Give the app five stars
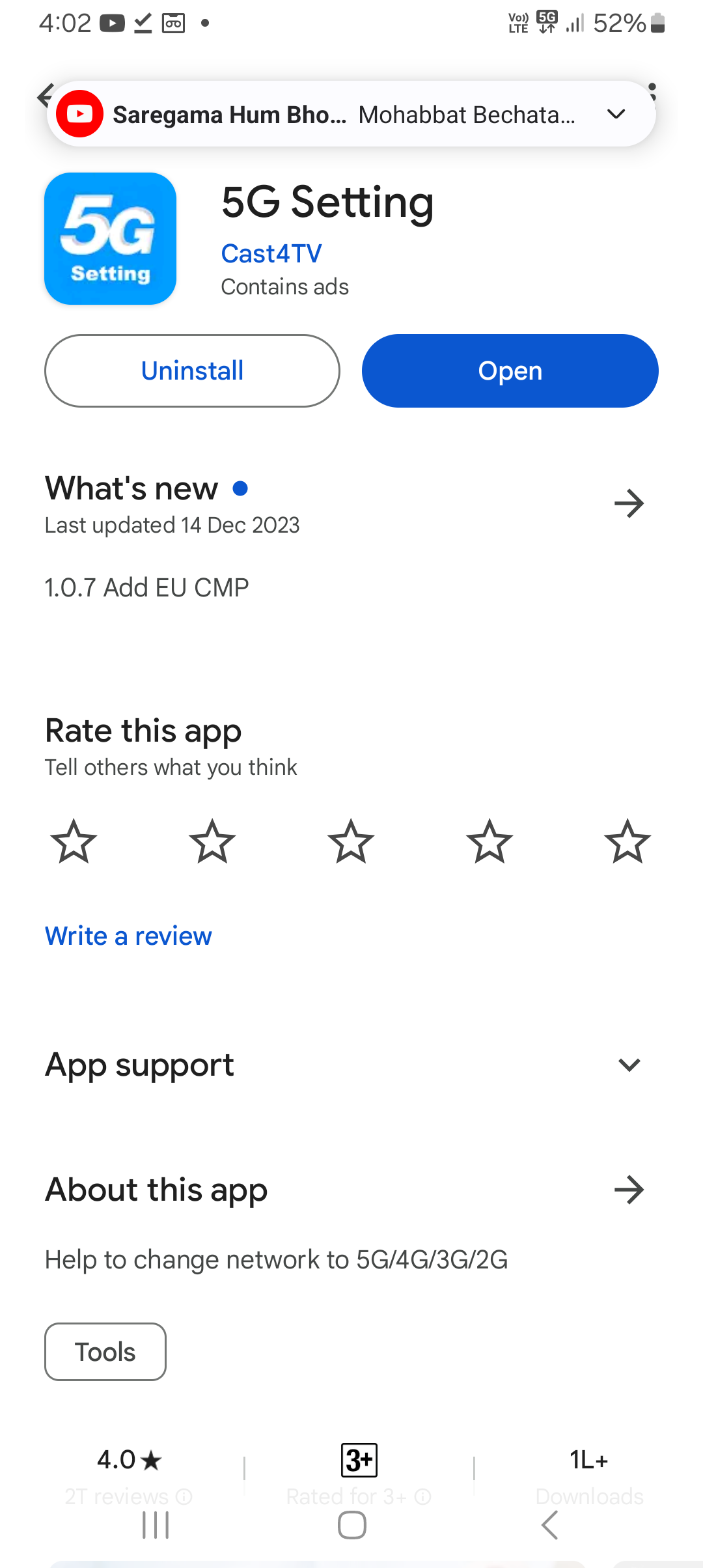Viewport: 703px width, 1568px height. (627, 842)
